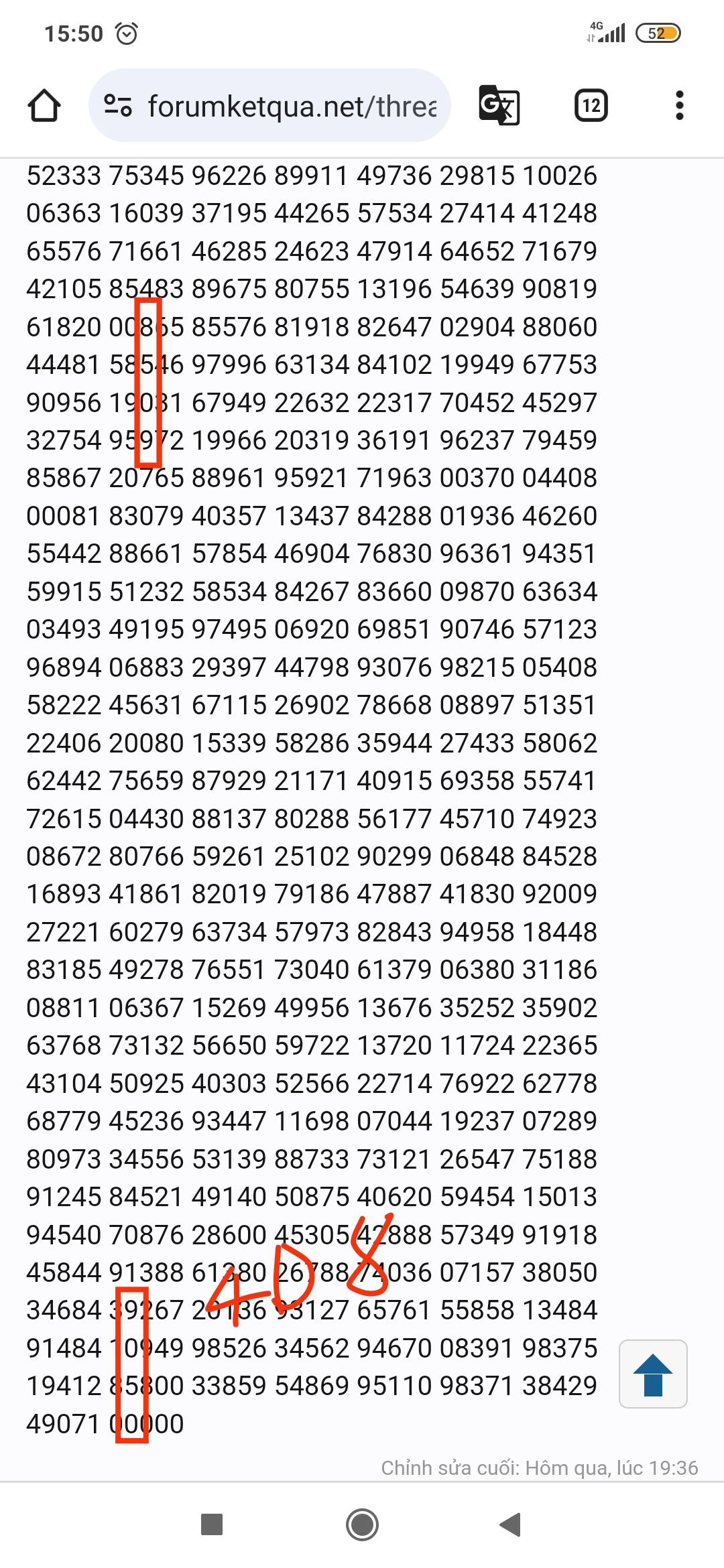
Task: Tap the scroll-to-top arrow button
Action: pos(653,1374)
